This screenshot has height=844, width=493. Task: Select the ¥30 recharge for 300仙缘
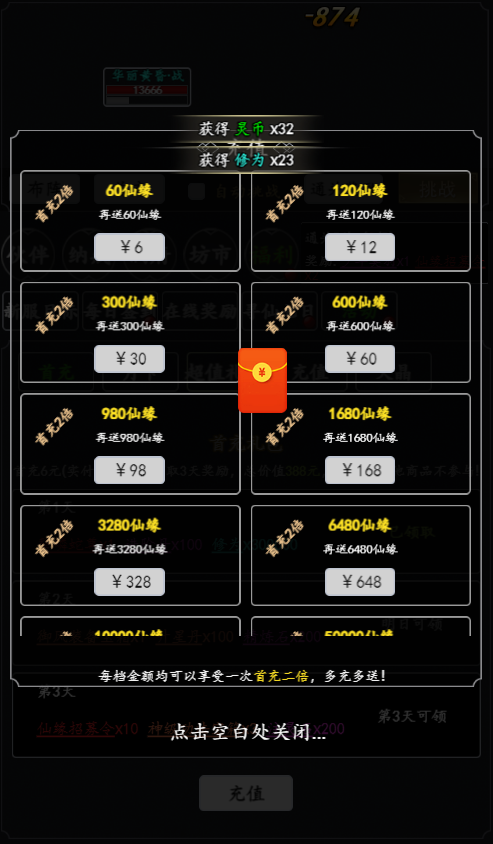point(129,359)
